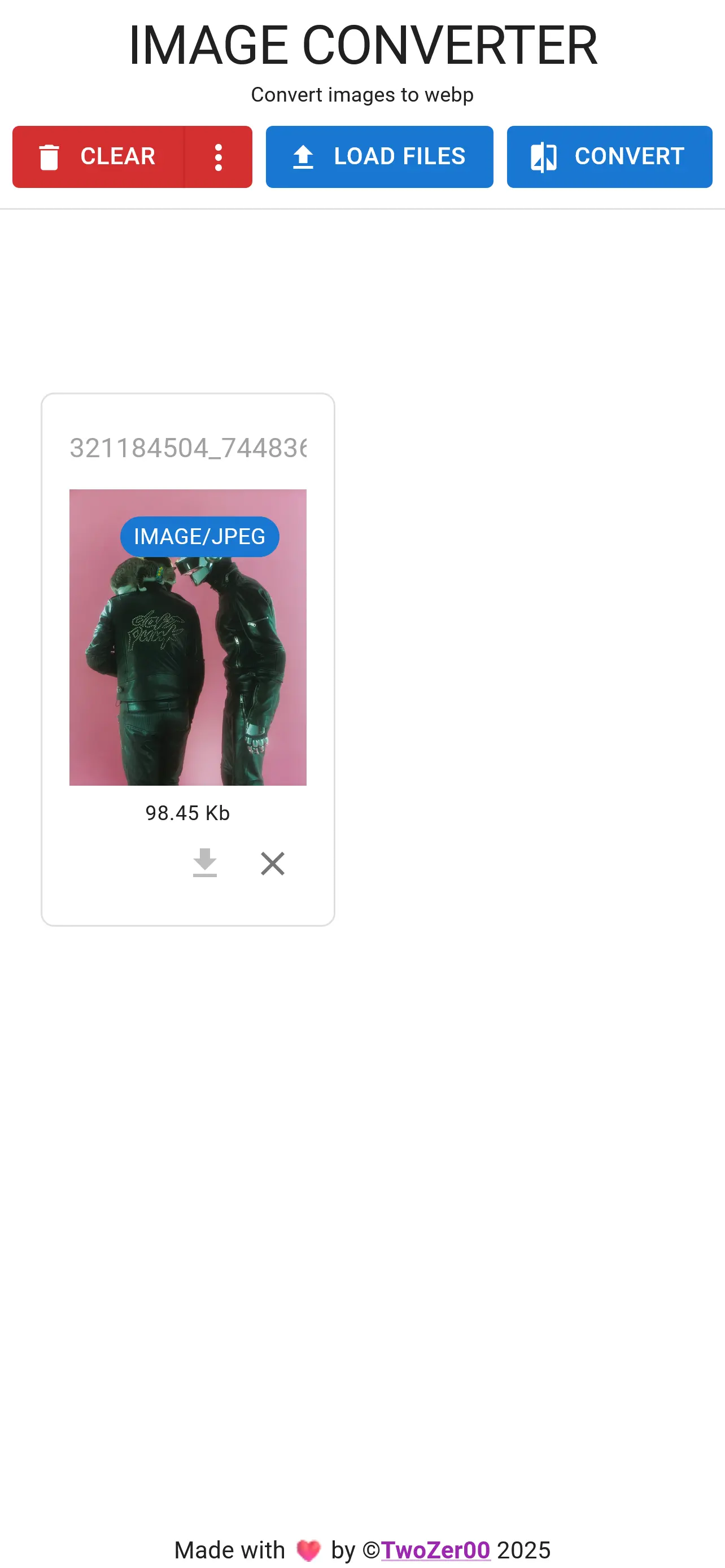
Task: Tap Load Files to upload images
Action: (379, 156)
